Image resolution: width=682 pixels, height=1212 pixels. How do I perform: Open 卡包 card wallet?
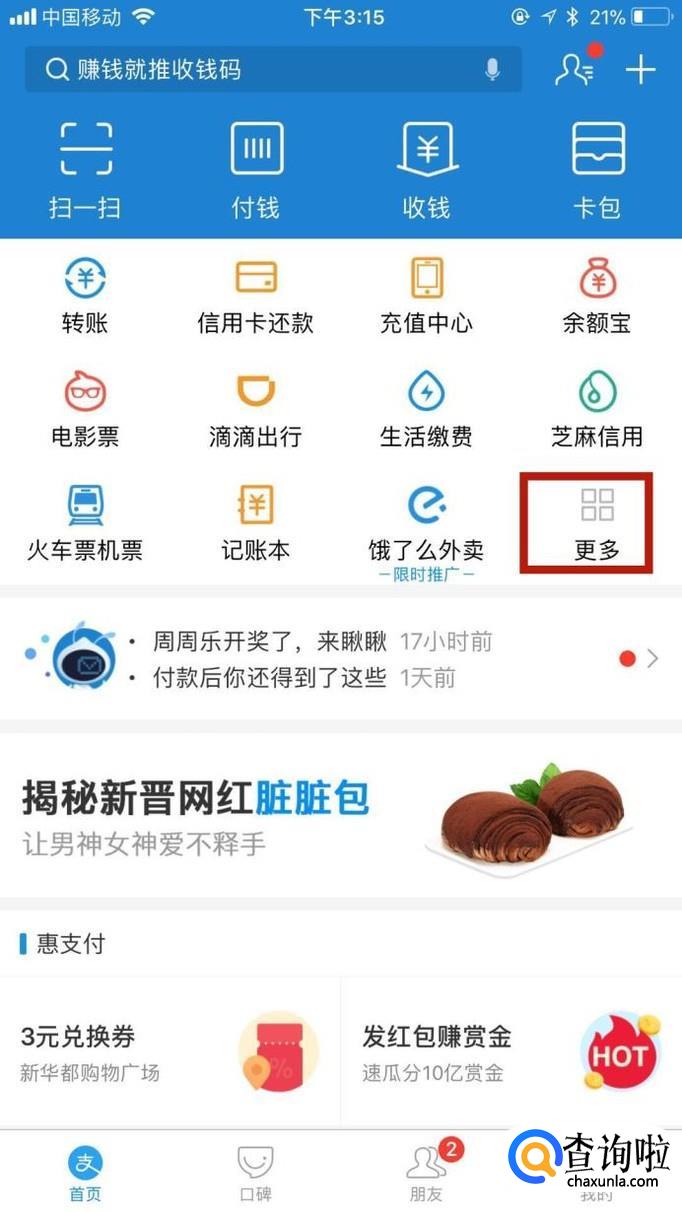tap(597, 170)
